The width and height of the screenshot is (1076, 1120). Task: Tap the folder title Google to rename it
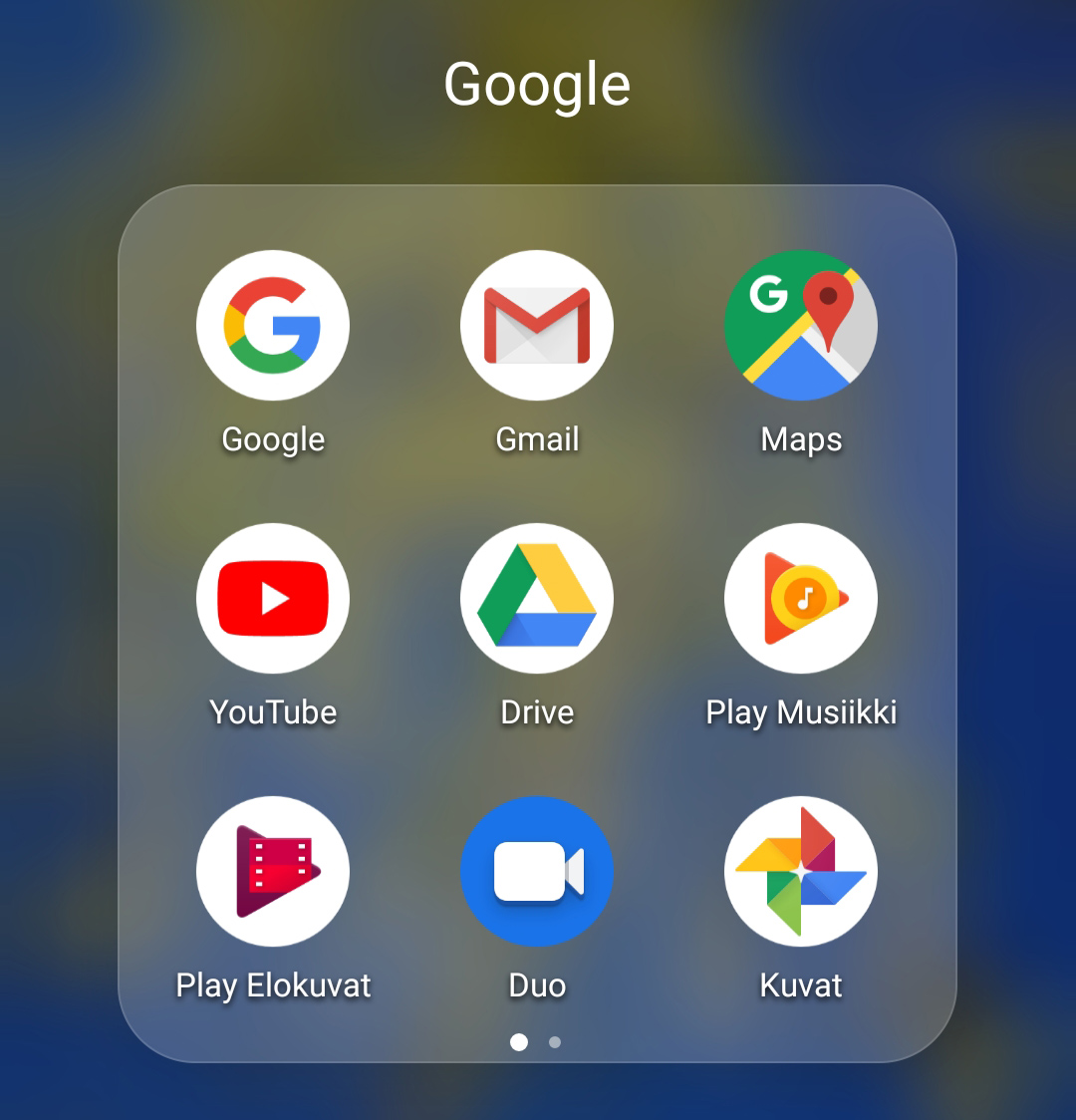click(537, 84)
